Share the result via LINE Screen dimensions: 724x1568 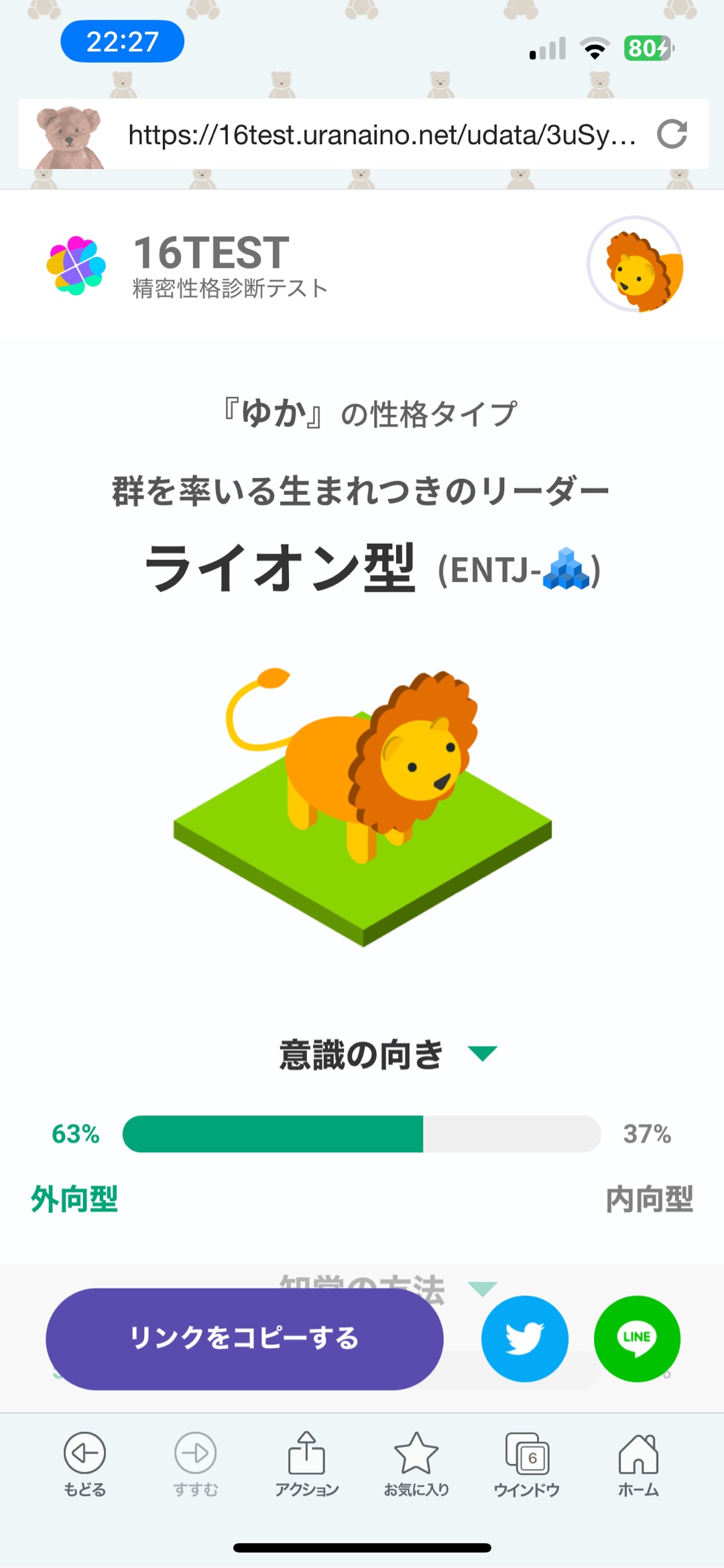(637, 1338)
